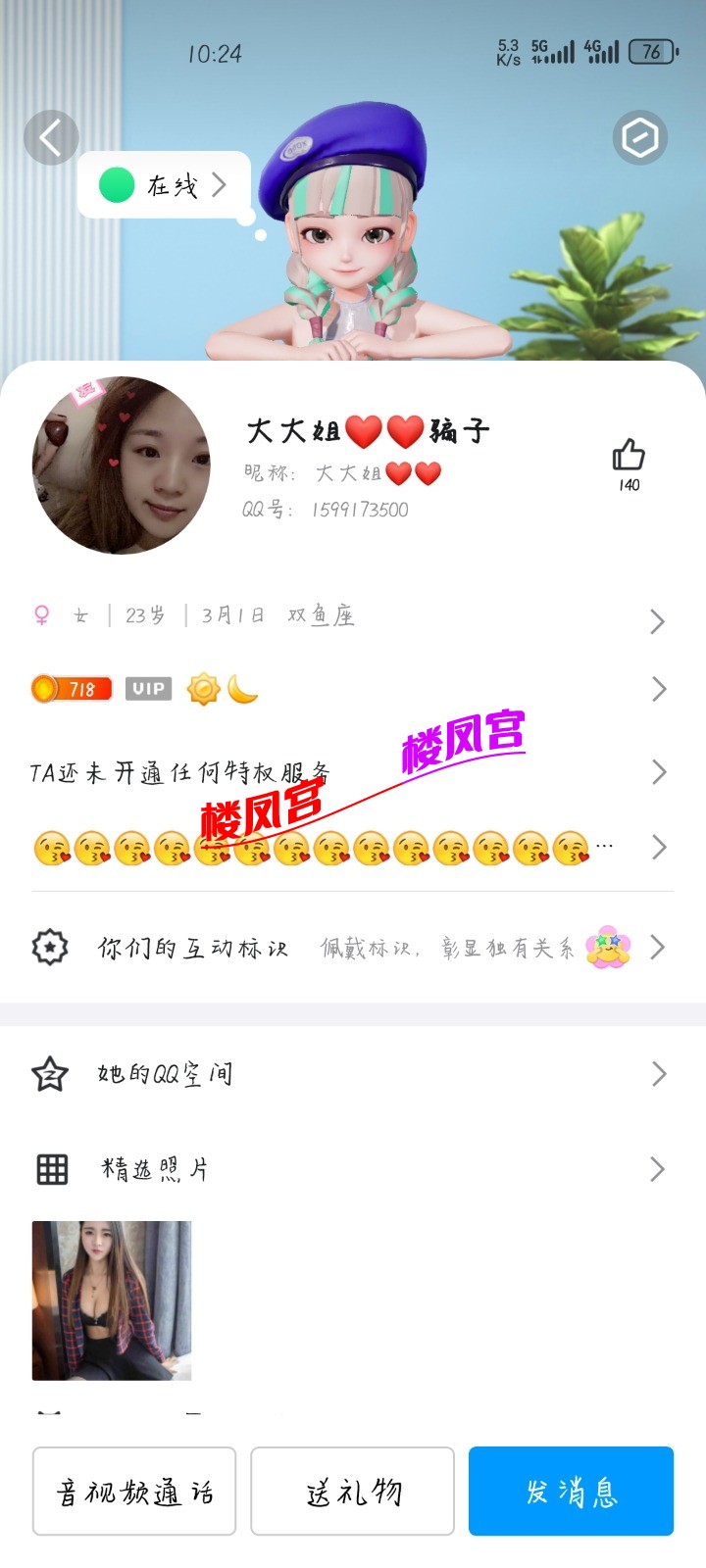706x1568 pixels.
Task: Open 她的QQ空间 via its chevron
Action: tap(659, 1073)
